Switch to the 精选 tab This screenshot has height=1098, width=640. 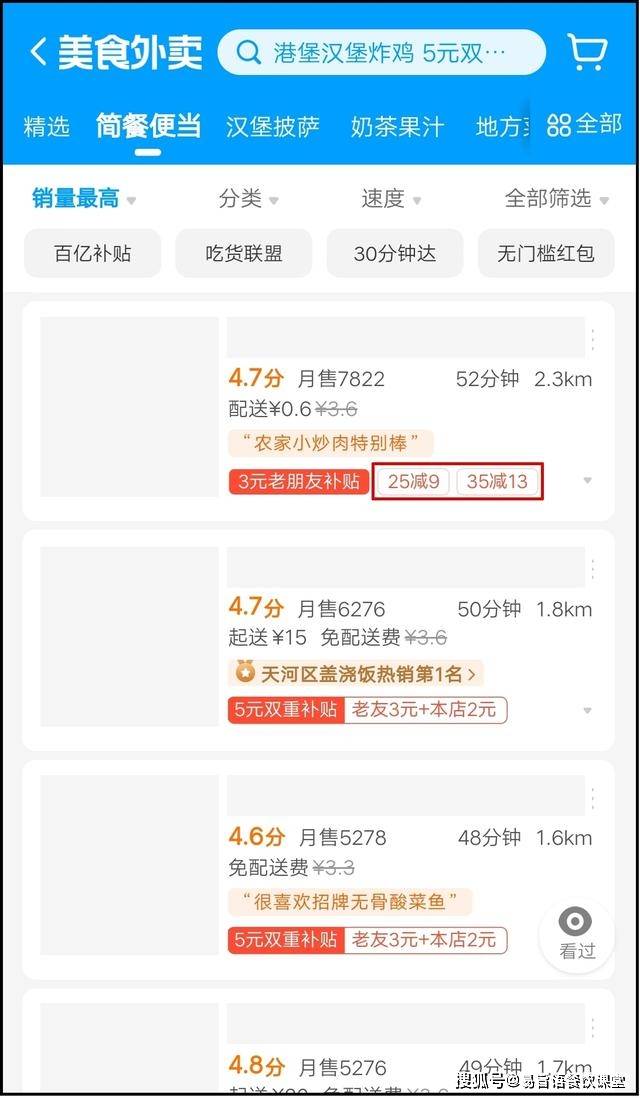click(47, 127)
